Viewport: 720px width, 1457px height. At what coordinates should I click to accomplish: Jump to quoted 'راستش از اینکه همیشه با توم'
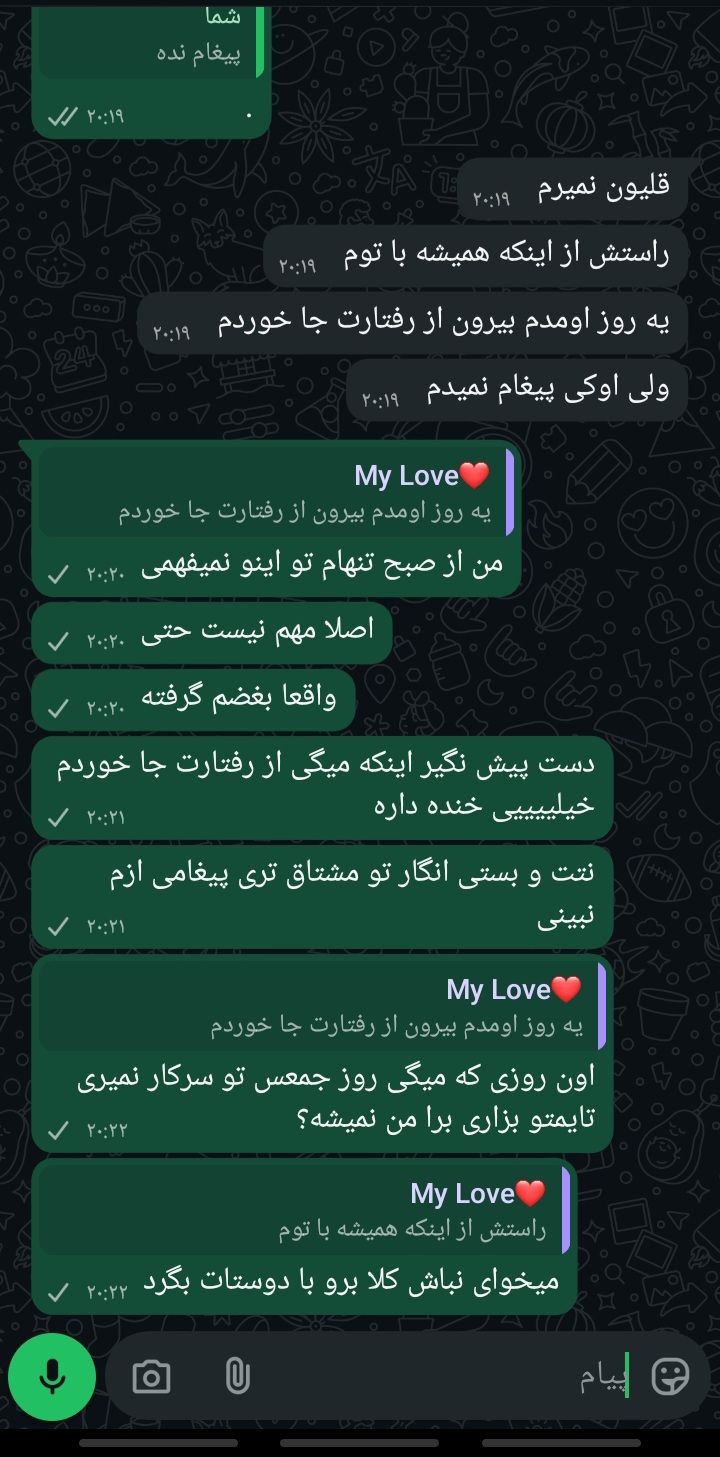(x=303, y=1212)
